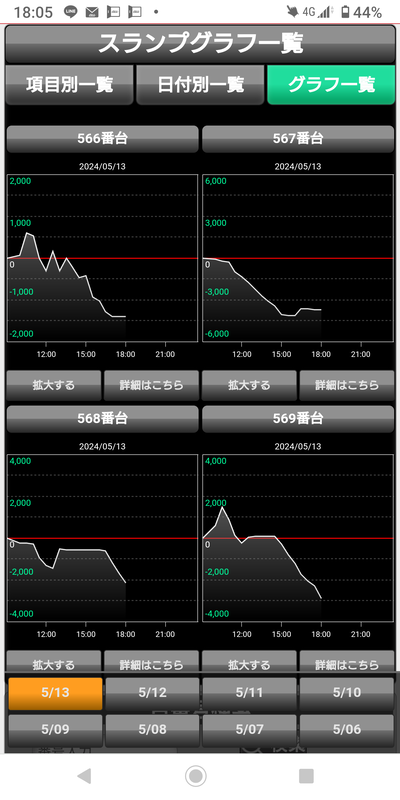View data for 5/07
This screenshot has width=400, height=800.
pos(249,730)
